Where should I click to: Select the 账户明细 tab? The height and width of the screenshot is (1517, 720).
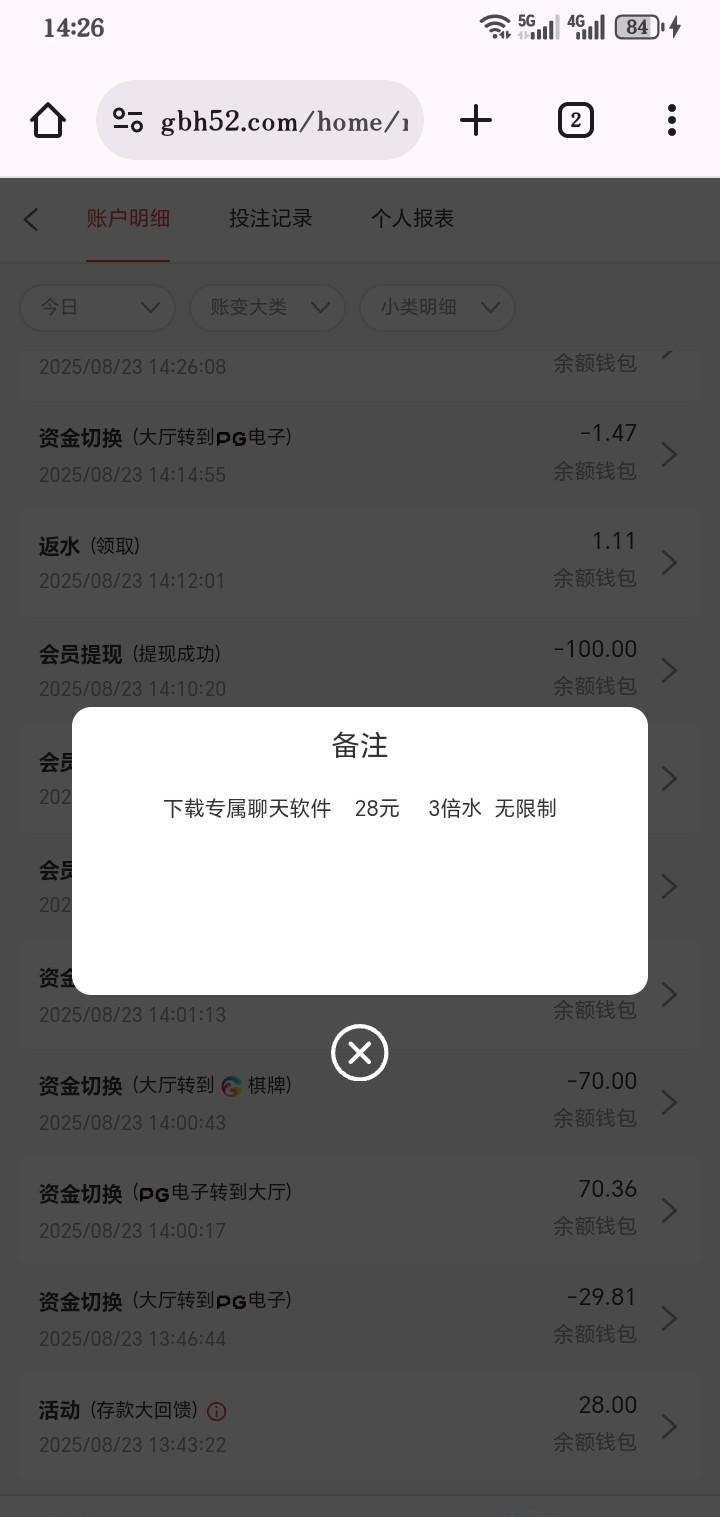click(128, 219)
